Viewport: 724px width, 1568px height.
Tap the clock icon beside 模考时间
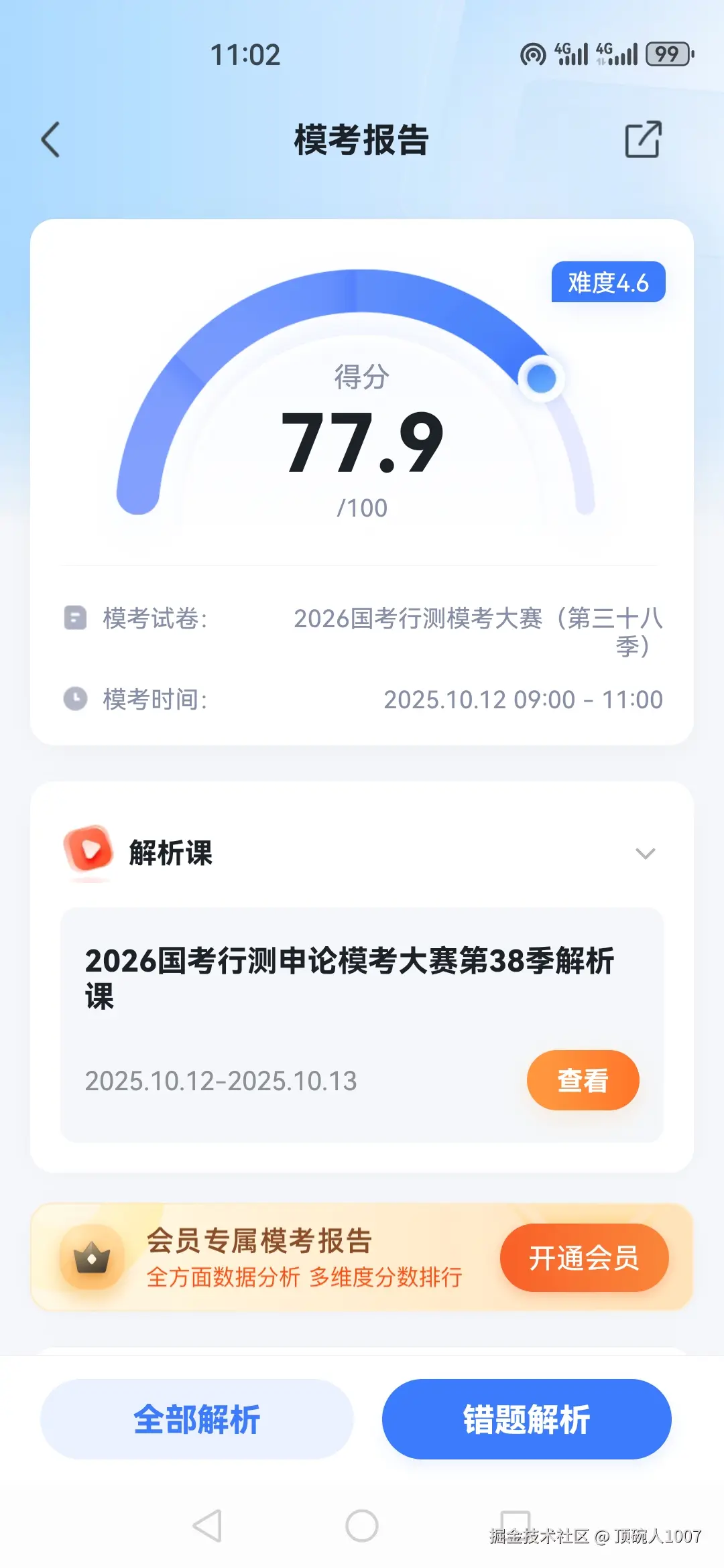coord(75,699)
